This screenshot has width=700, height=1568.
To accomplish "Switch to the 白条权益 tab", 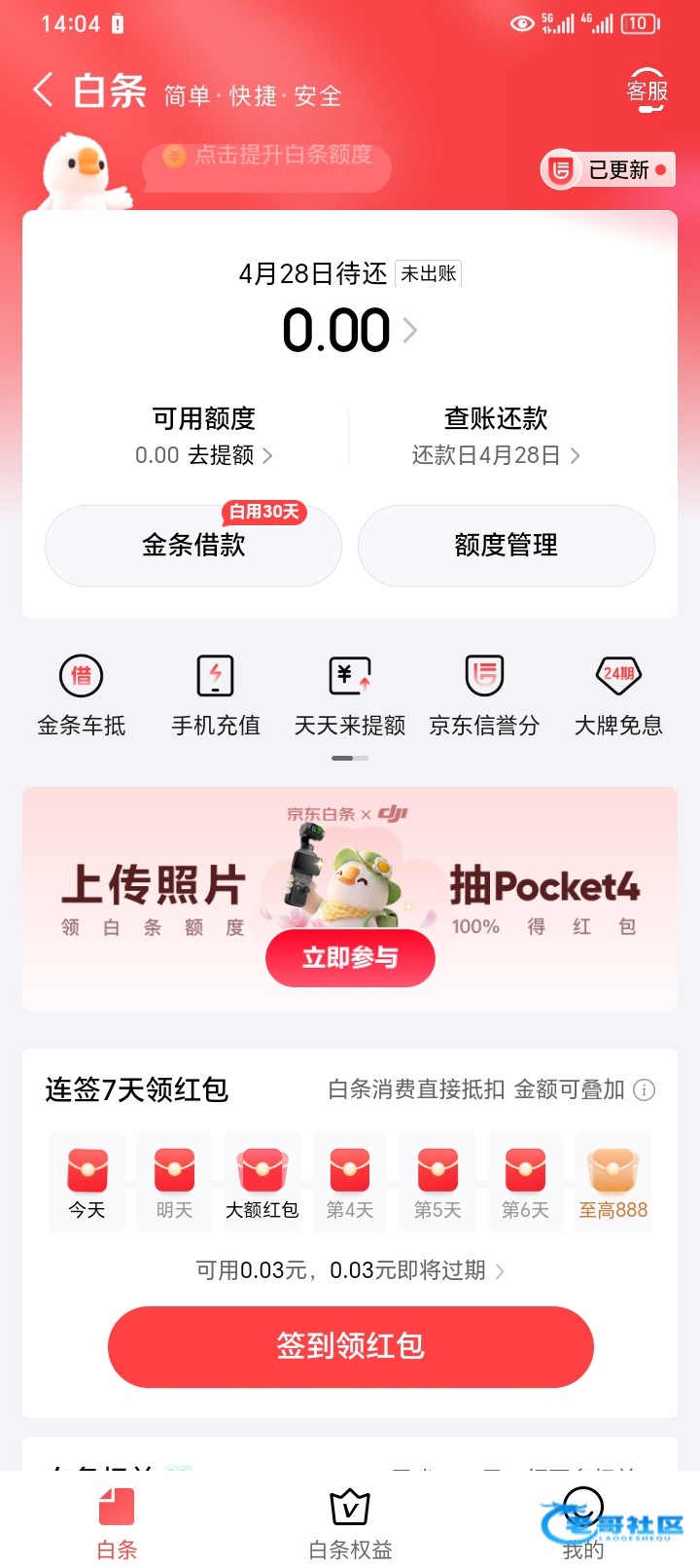I will pos(350,1523).
